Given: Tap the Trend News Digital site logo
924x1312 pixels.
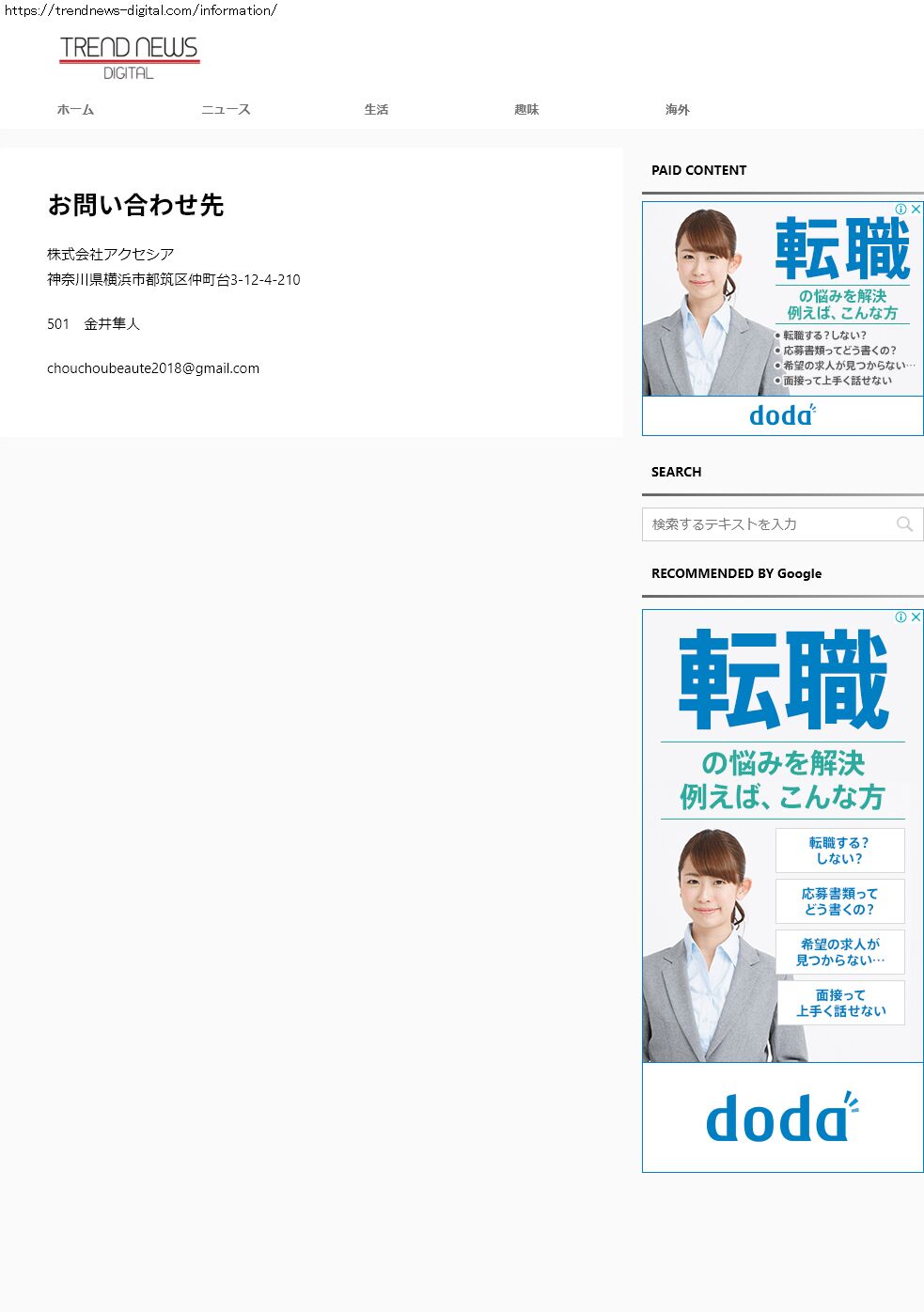Looking at the screenshot, I should [x=129, y=58].
